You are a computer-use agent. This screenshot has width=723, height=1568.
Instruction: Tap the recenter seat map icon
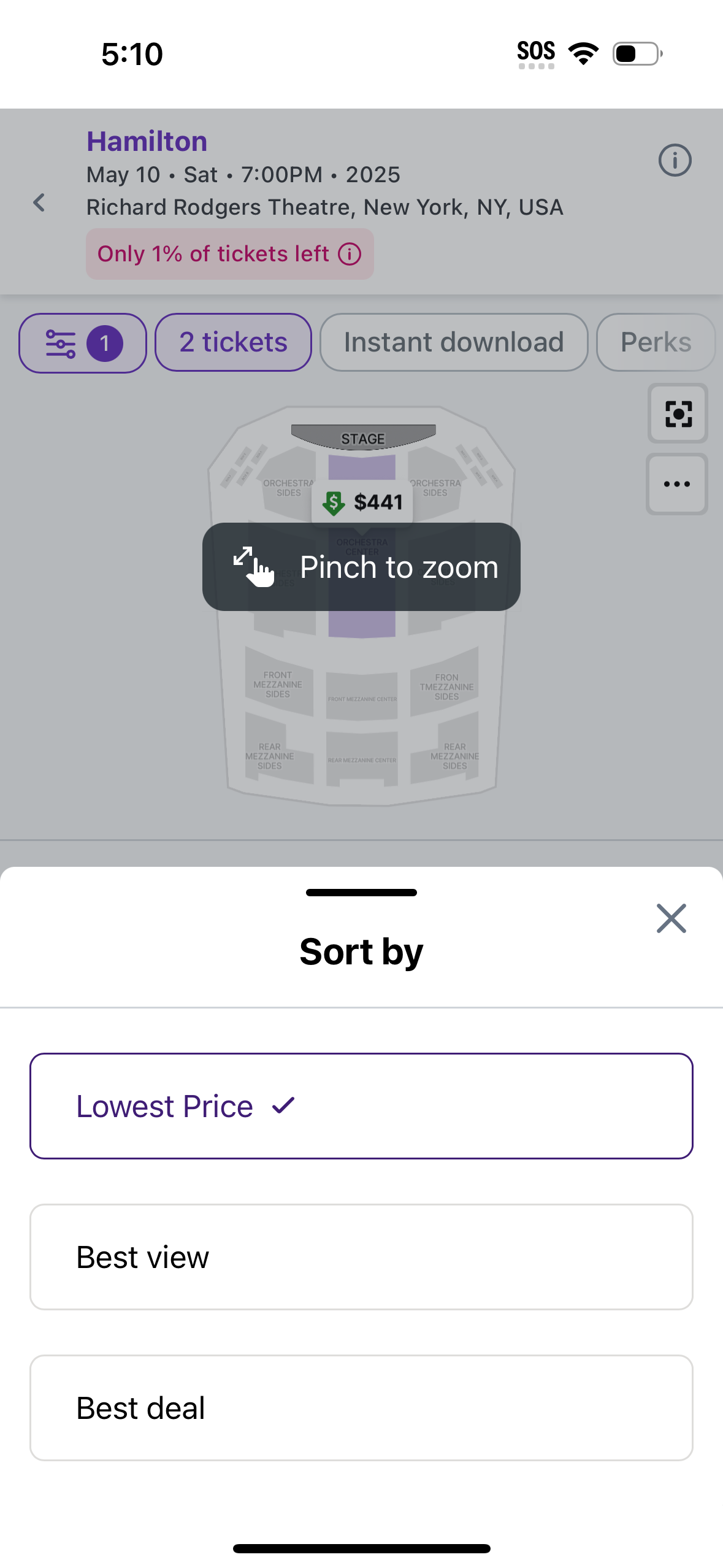click(x=676, y=415)
